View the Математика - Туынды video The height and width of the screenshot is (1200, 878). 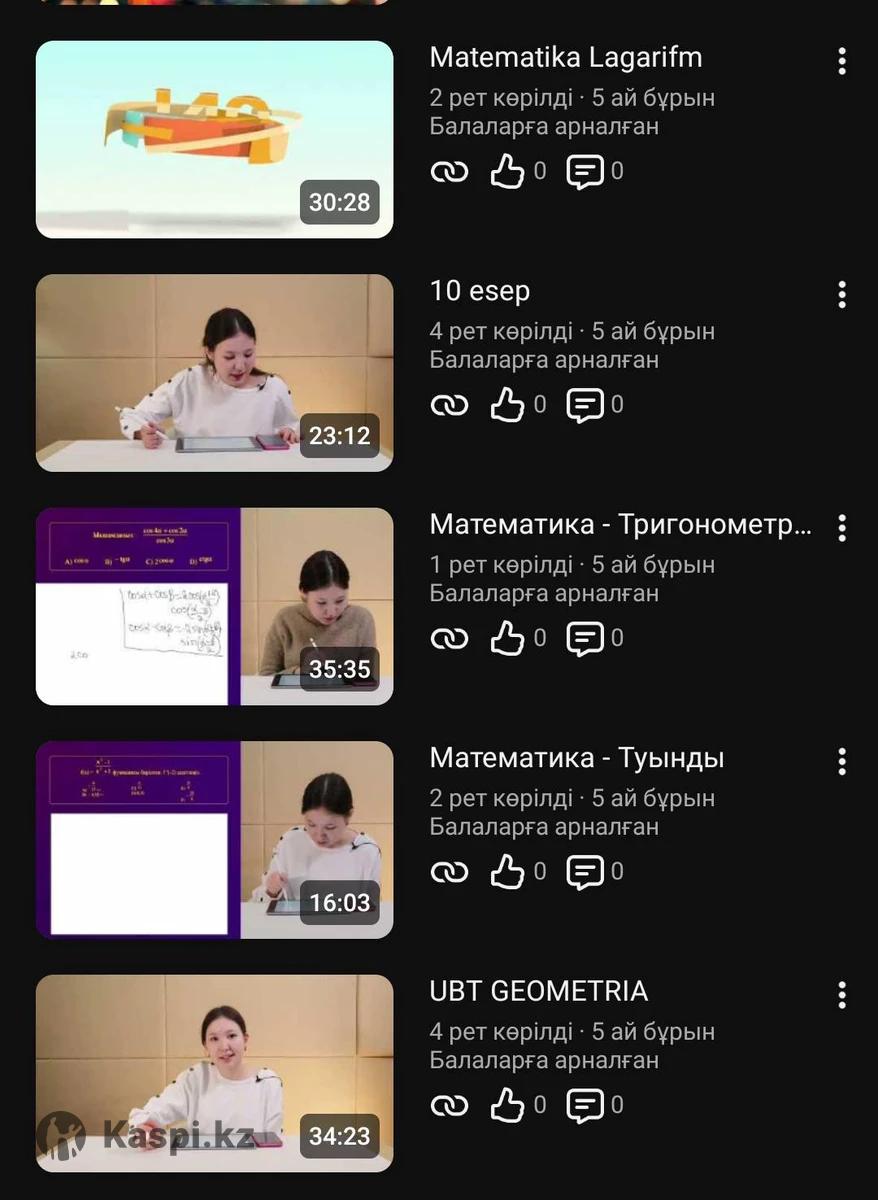[x=214, y=839]
